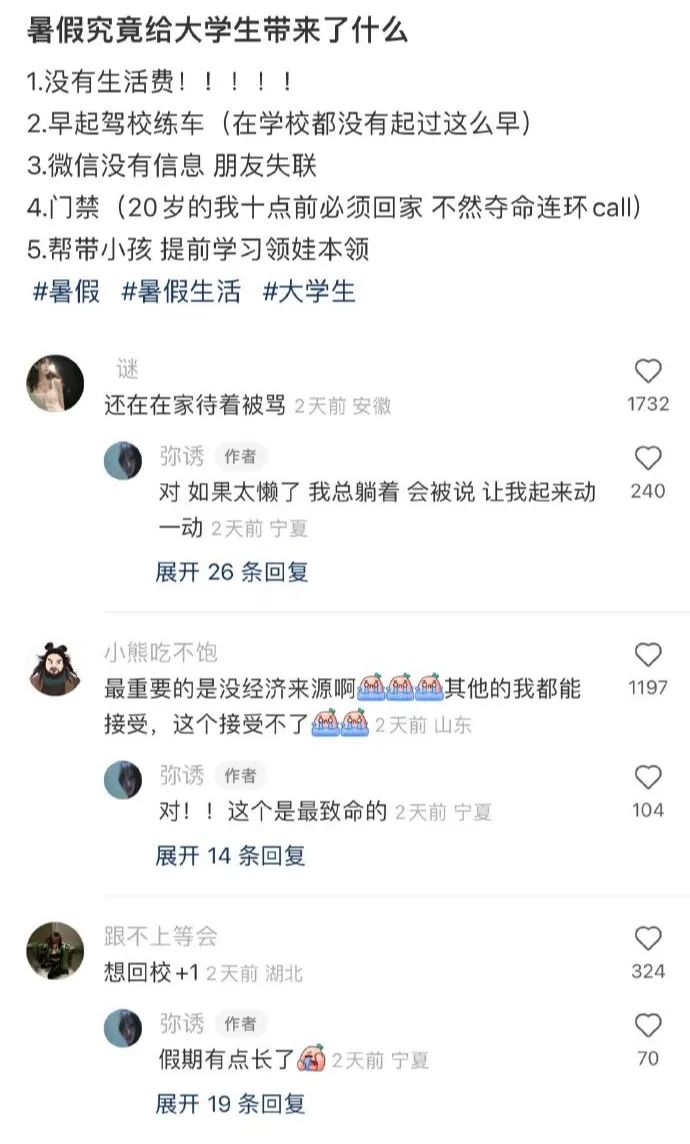Open the #大学生 hashtag

(x=309, y=292)
